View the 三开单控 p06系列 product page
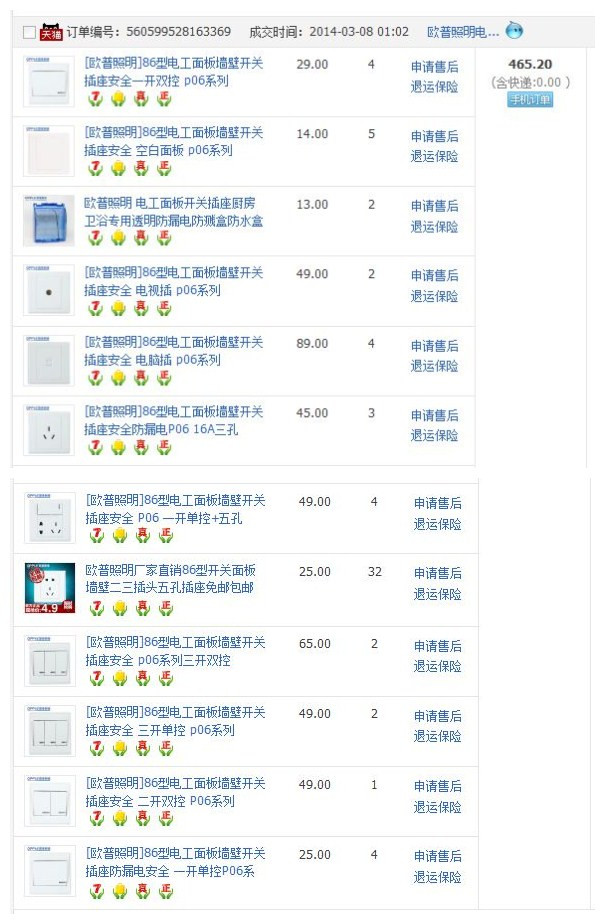605x924 pixels. click(x=175, y=721)
